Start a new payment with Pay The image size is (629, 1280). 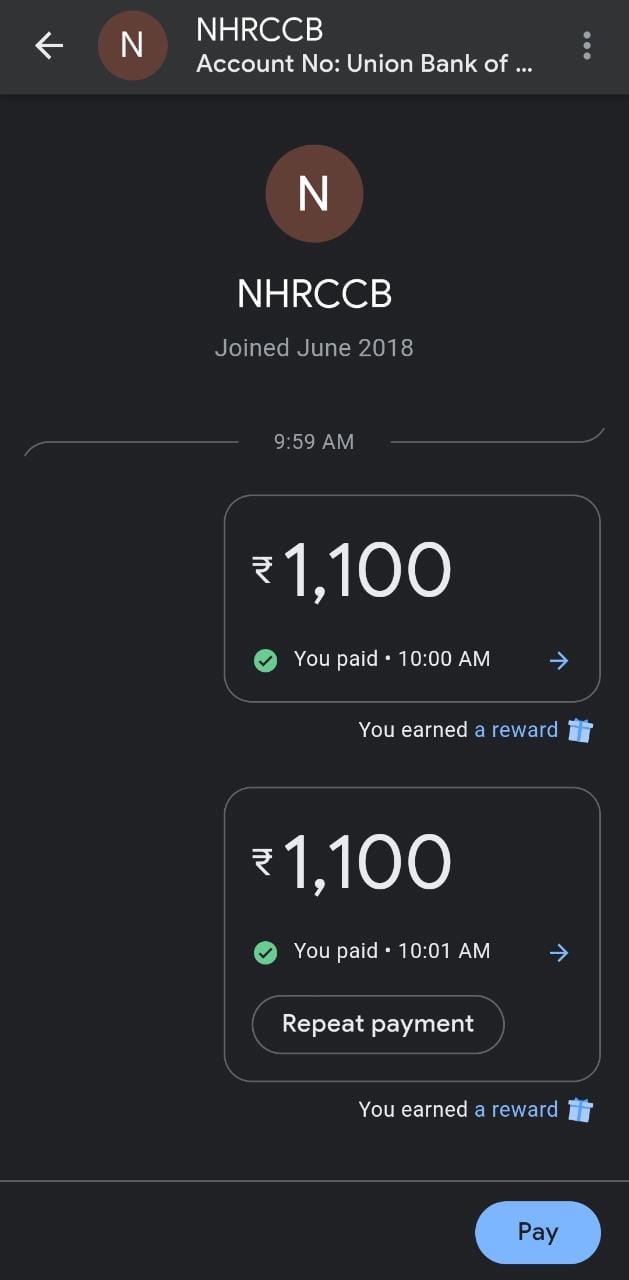tap(537, 1232)
